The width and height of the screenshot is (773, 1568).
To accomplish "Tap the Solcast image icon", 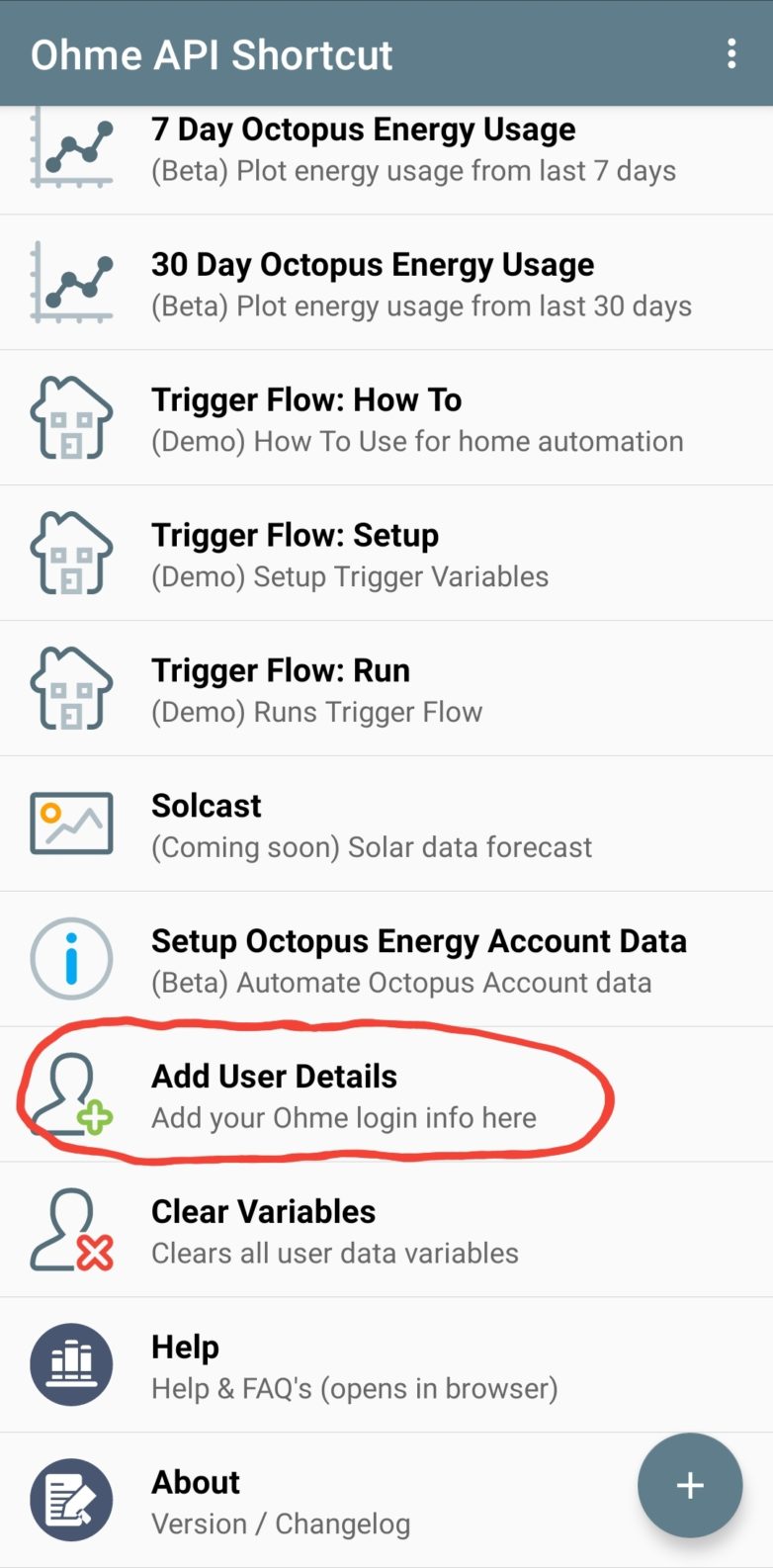I will 71,824.
